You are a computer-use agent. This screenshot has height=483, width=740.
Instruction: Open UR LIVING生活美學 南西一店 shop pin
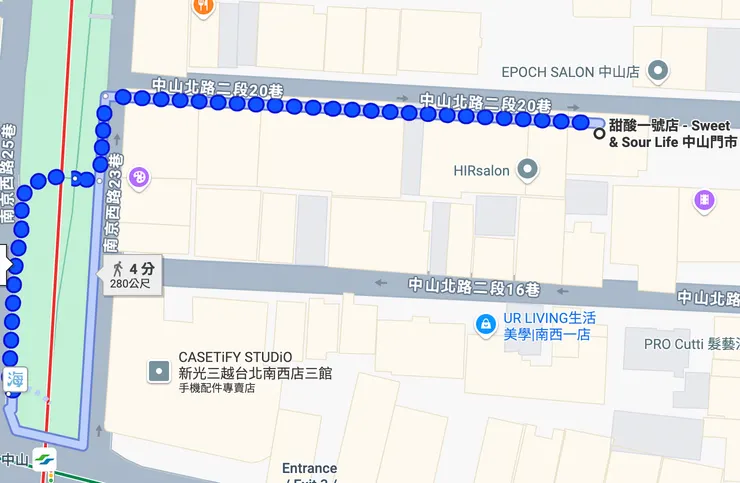tap(485, 325)
